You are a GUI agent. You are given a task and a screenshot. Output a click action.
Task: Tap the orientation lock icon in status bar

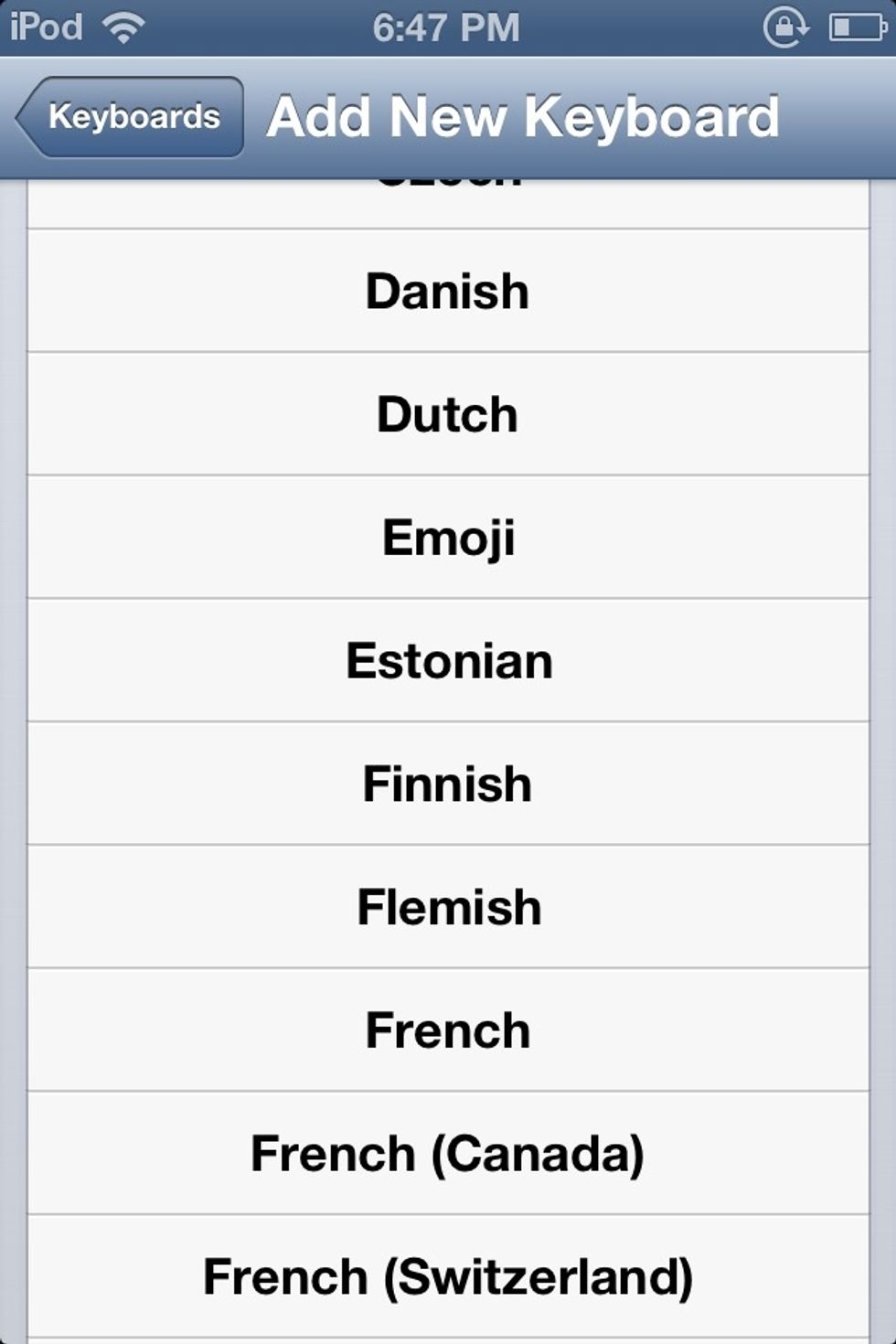(x=784, y=25)
